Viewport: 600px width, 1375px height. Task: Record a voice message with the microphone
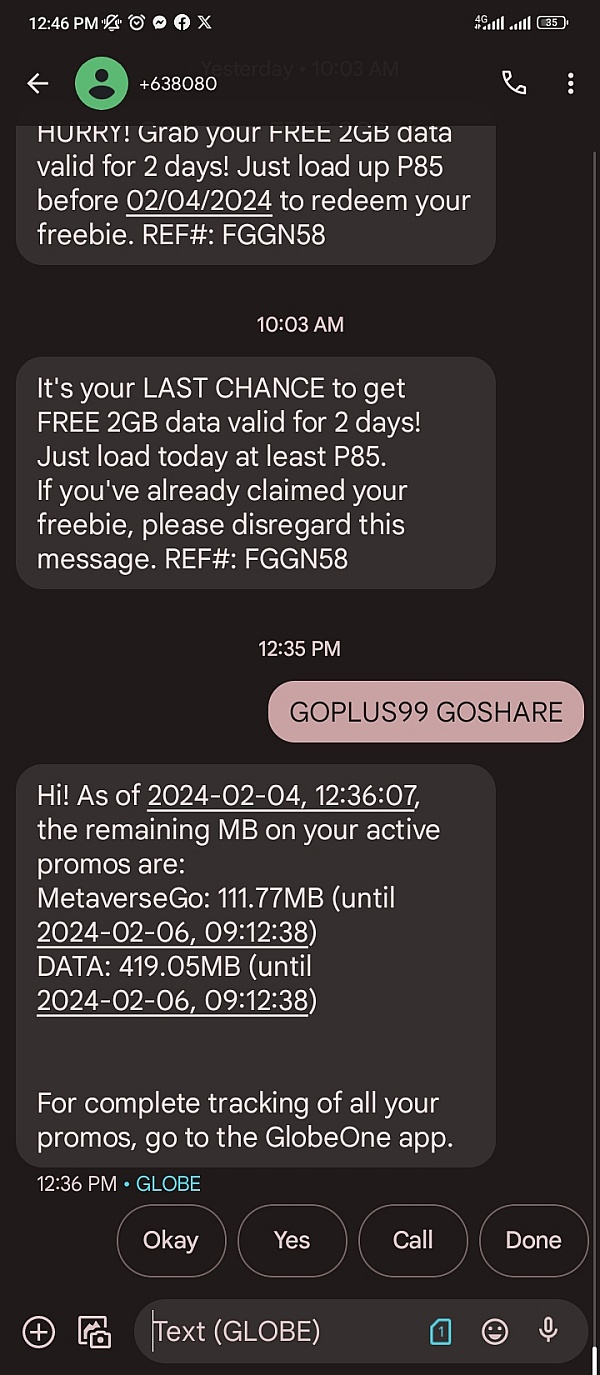pyautogui.click(x=548, y=1331)
